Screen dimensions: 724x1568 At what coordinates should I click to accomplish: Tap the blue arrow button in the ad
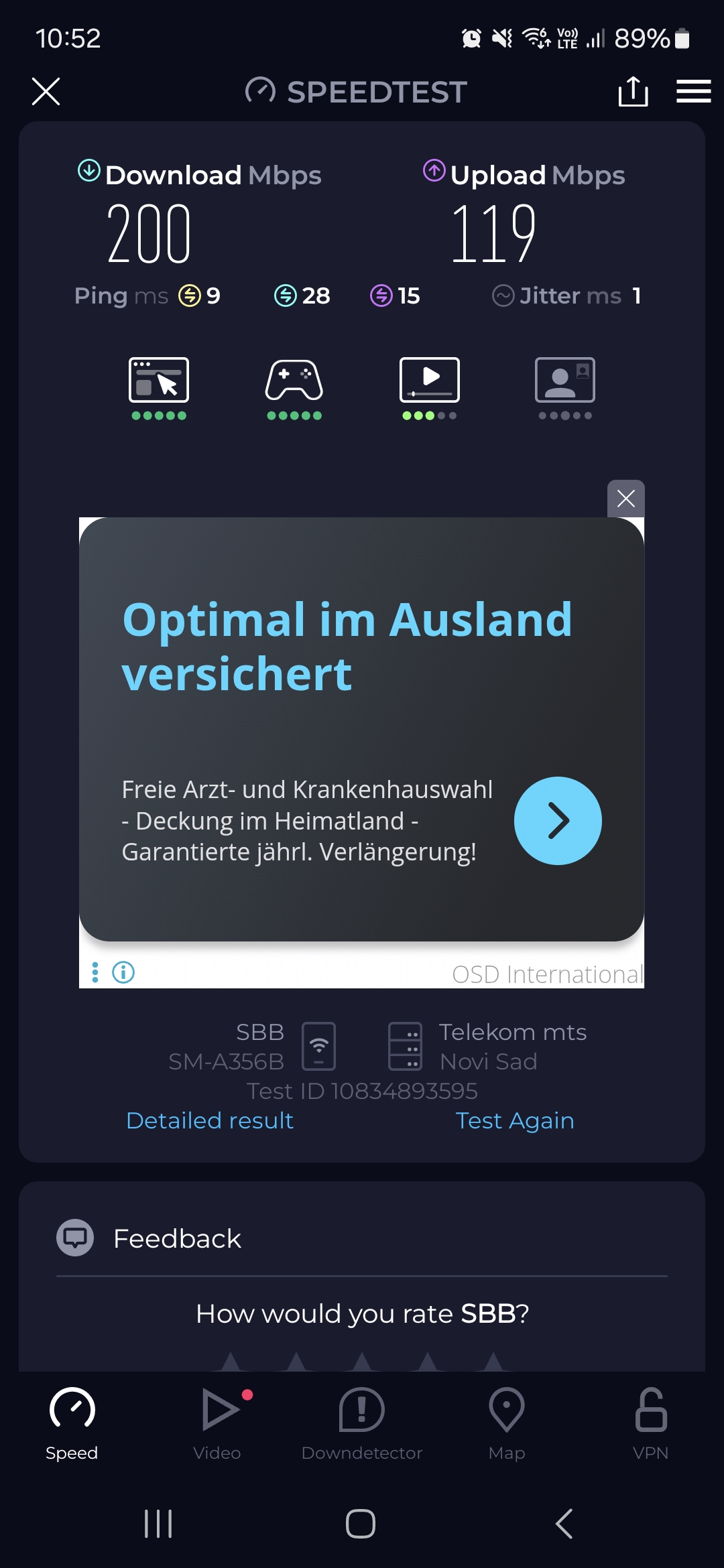(x=558, y=821)
